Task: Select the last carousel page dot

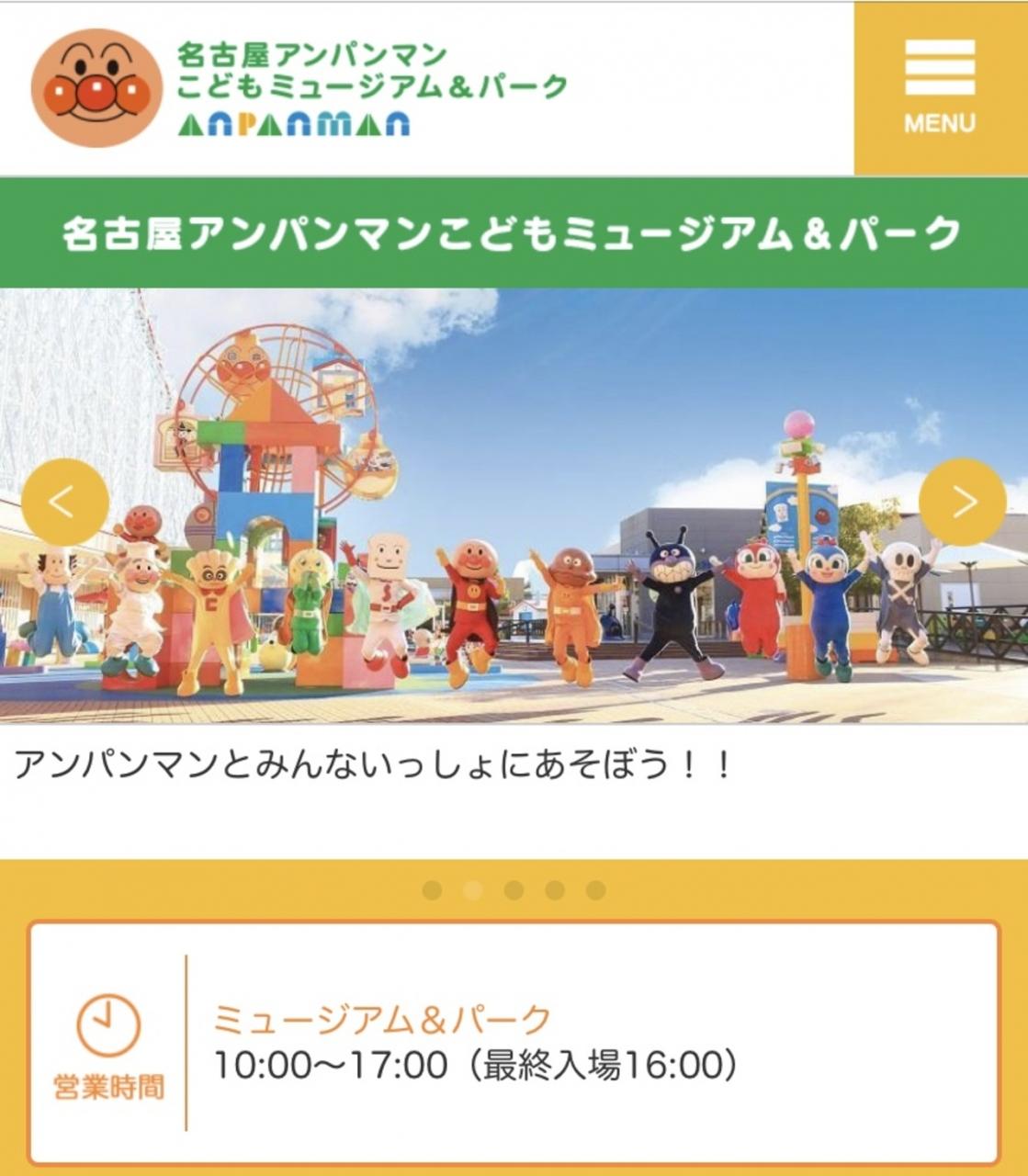Action: (595, 889)
